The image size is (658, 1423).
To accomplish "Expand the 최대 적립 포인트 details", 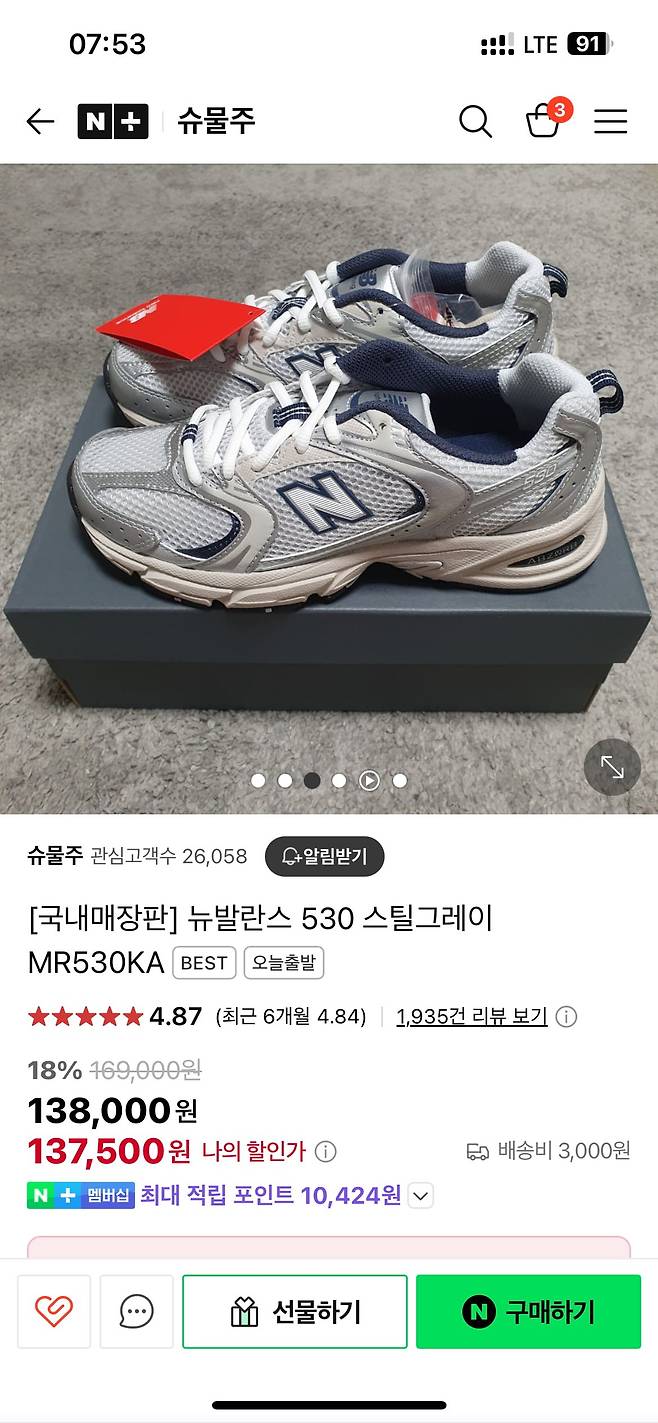I will (x=421, y=1195).
